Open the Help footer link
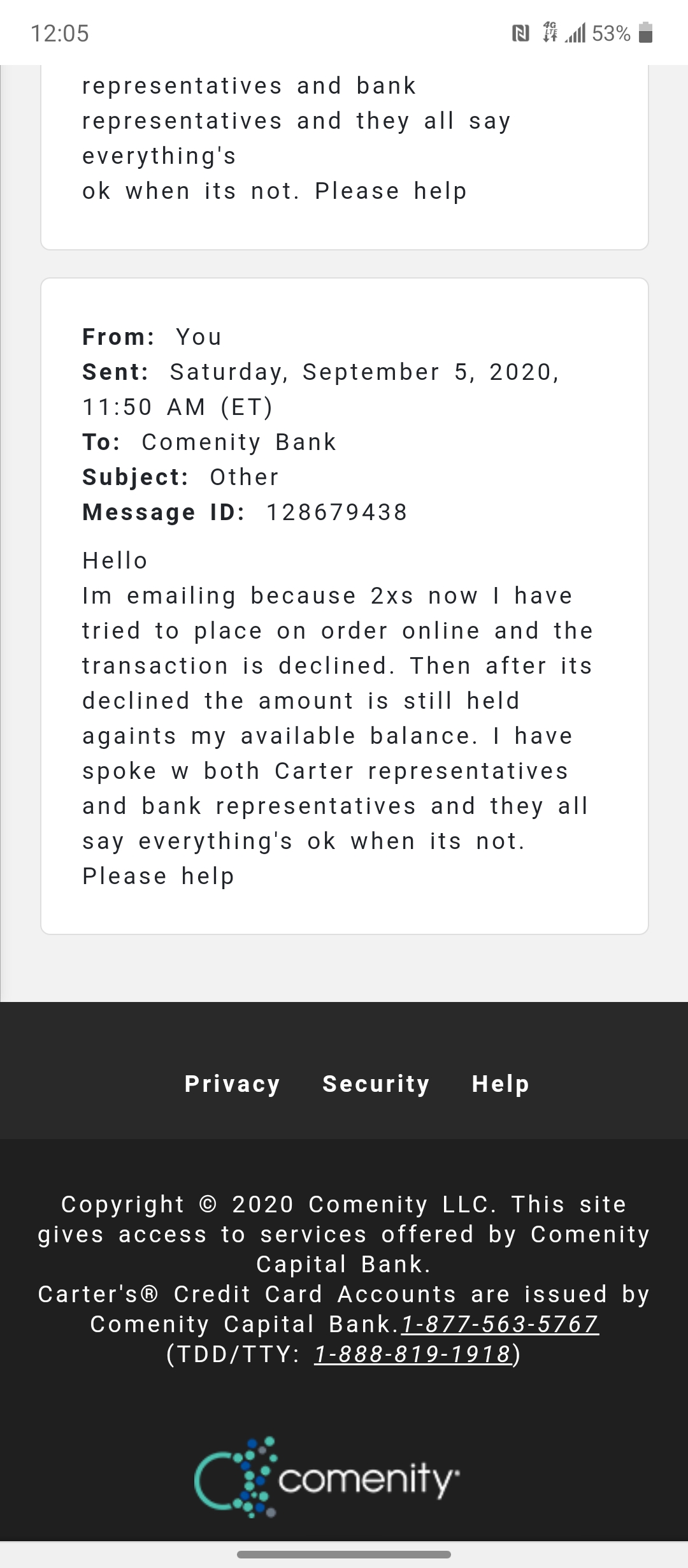The width and height of the screenshot is (688, 1568). pyautogui.click(x=501, y=1084)
